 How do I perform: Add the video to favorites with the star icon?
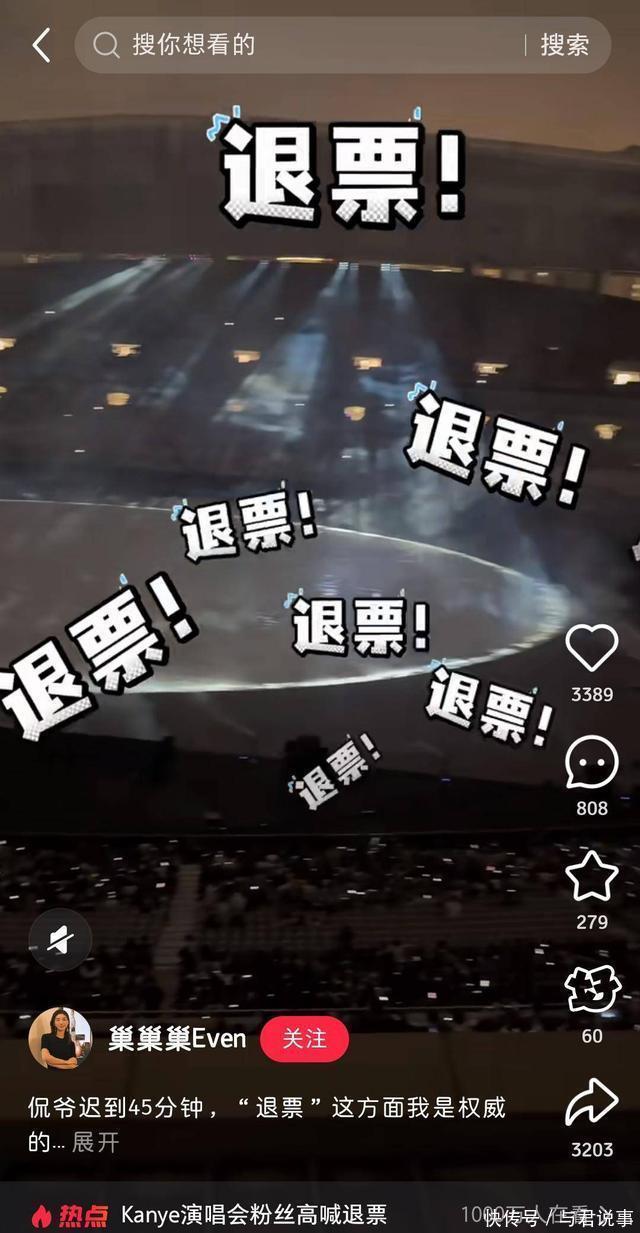(x=592, y=877)
